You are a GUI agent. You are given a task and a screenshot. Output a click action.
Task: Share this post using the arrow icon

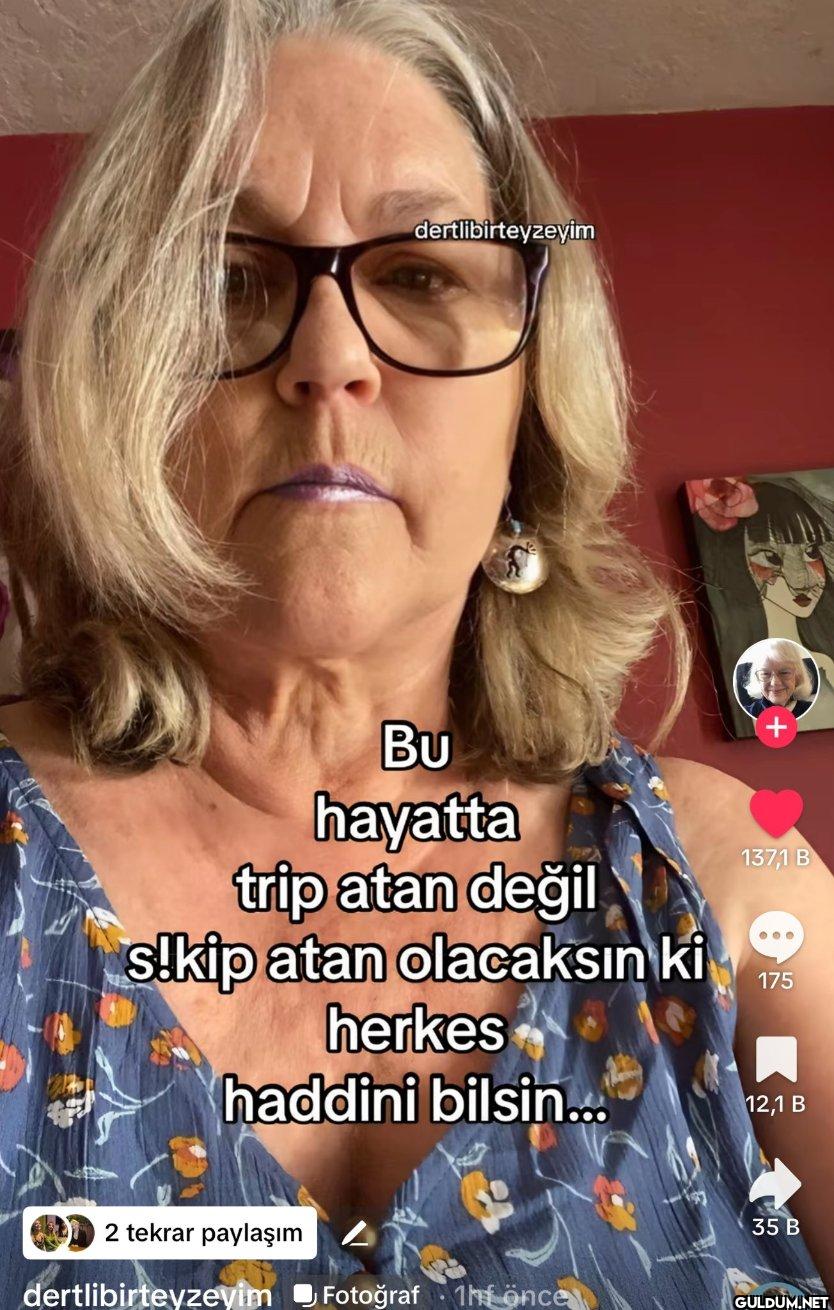pos(776,1185)
